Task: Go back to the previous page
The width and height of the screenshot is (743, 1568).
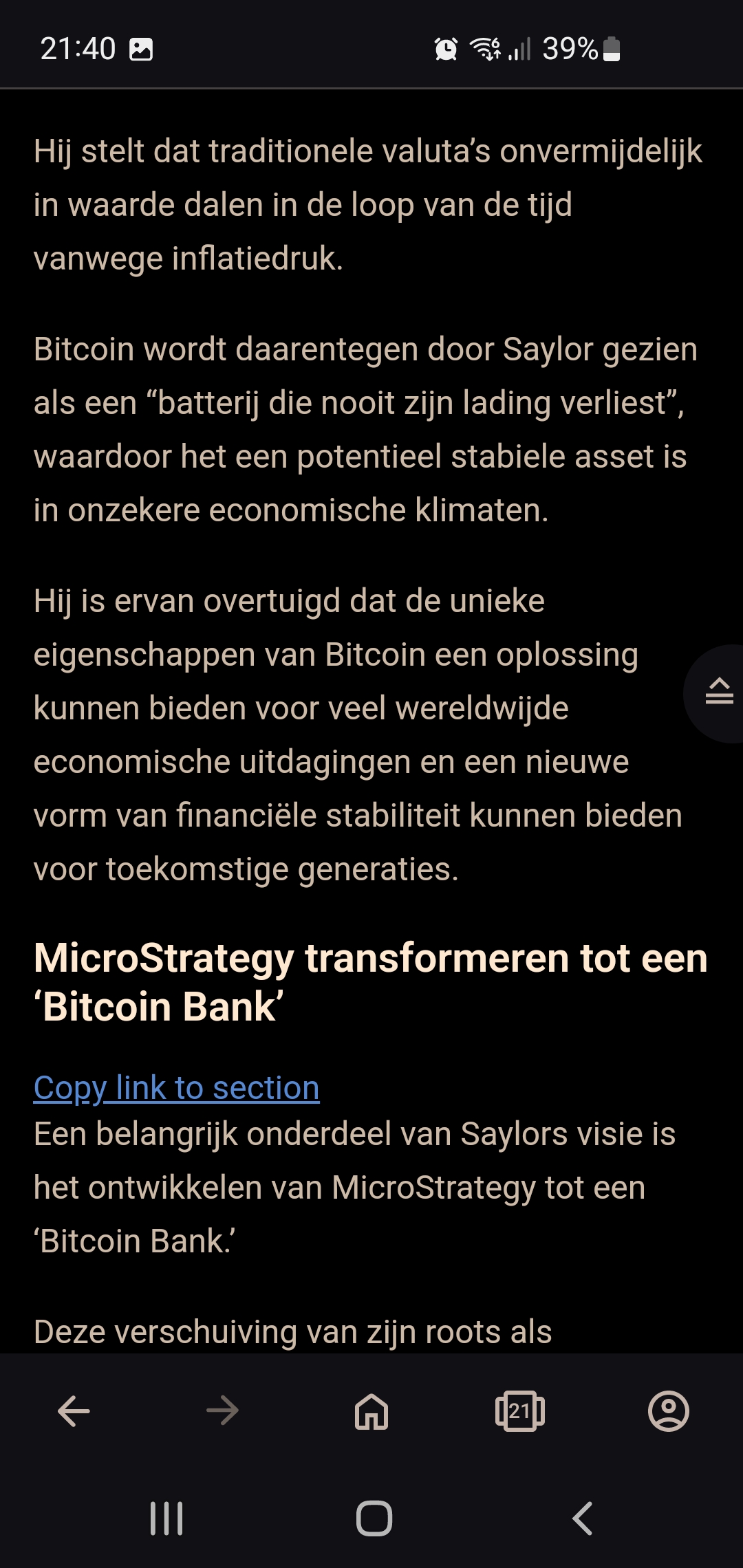Action: (x=74, y=1412)
